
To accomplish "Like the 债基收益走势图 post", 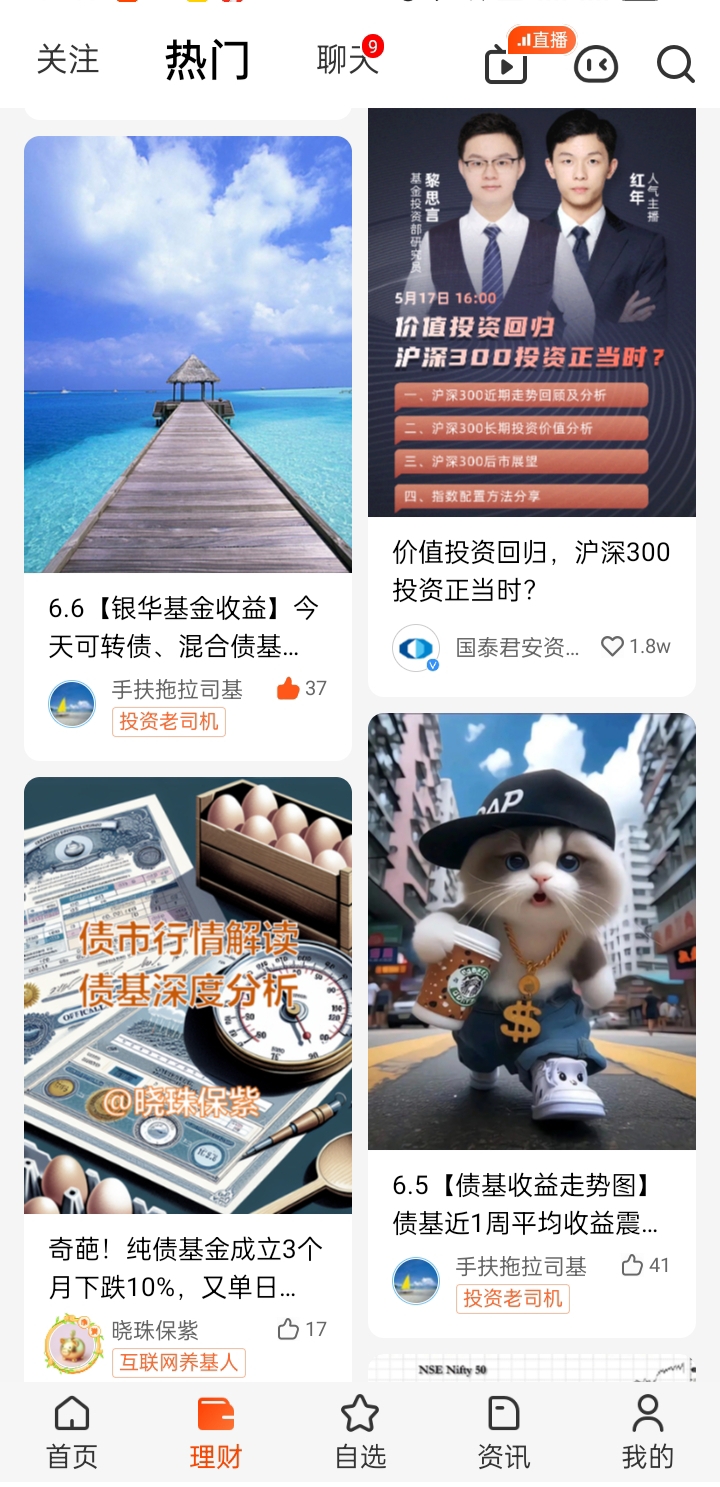I will (x=646, y=1265).
